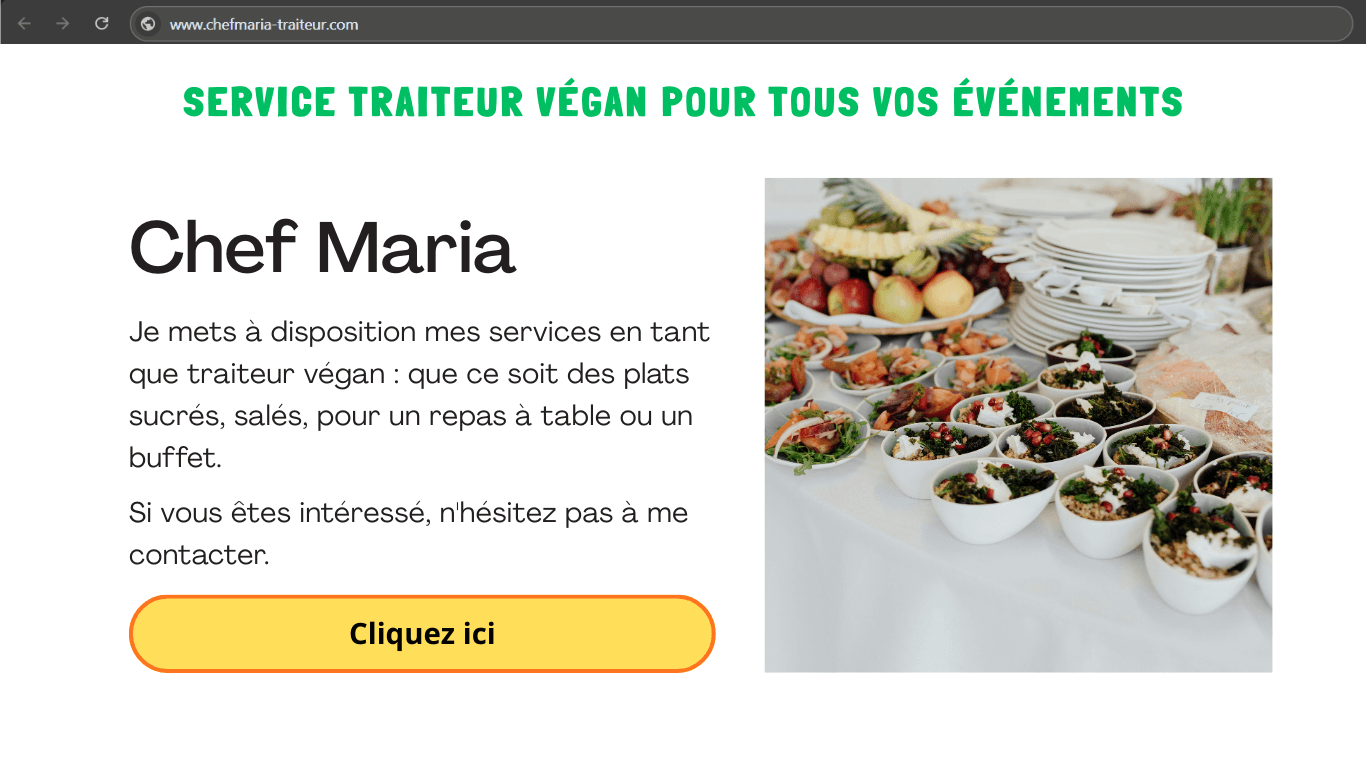Tap the Cliquez ici button
Viewport: 1366px width, 768px height.
tap(422, 634)
